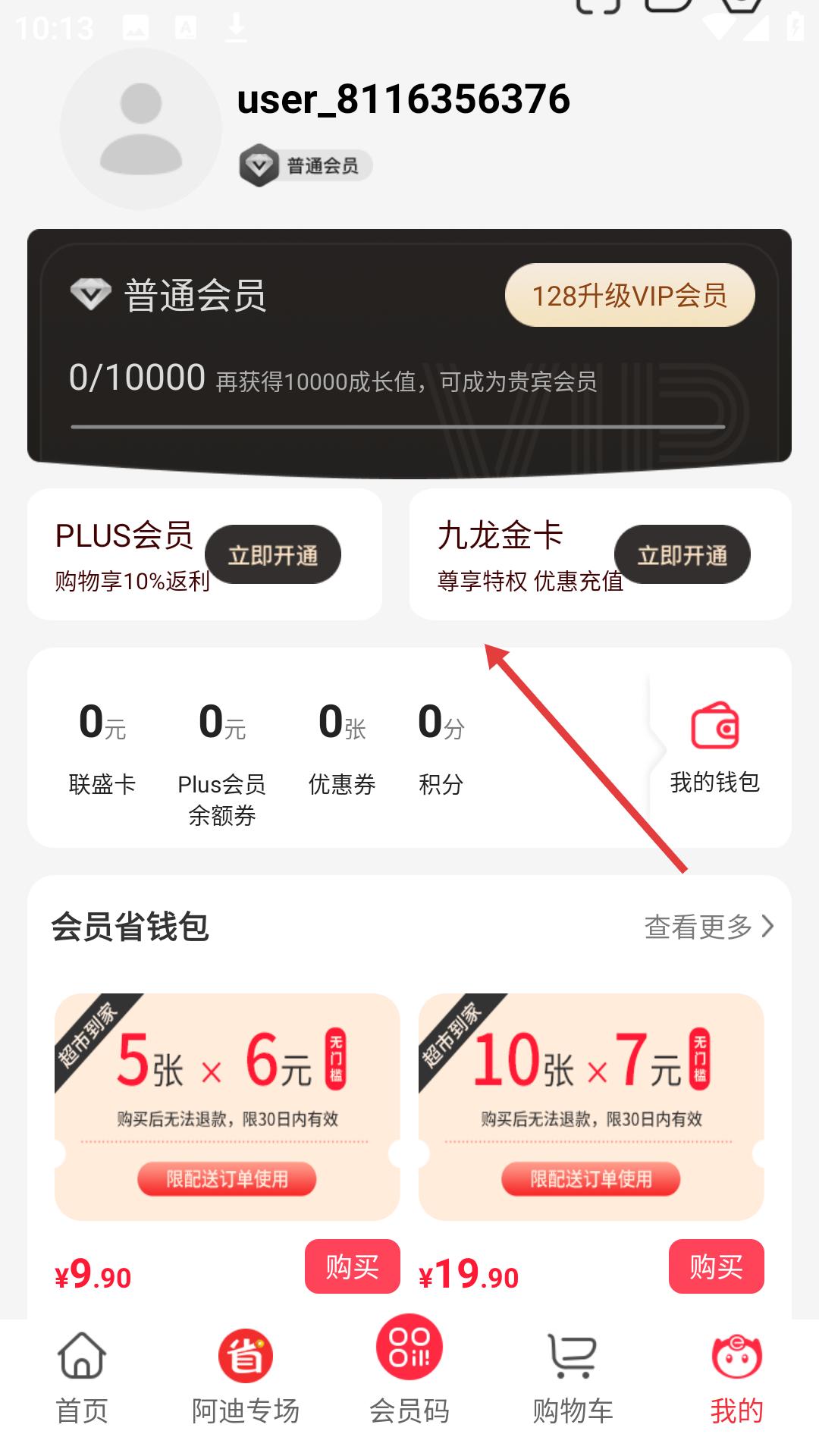
Task: View 联盛卡 balance
Action: [x=102, y=748]
